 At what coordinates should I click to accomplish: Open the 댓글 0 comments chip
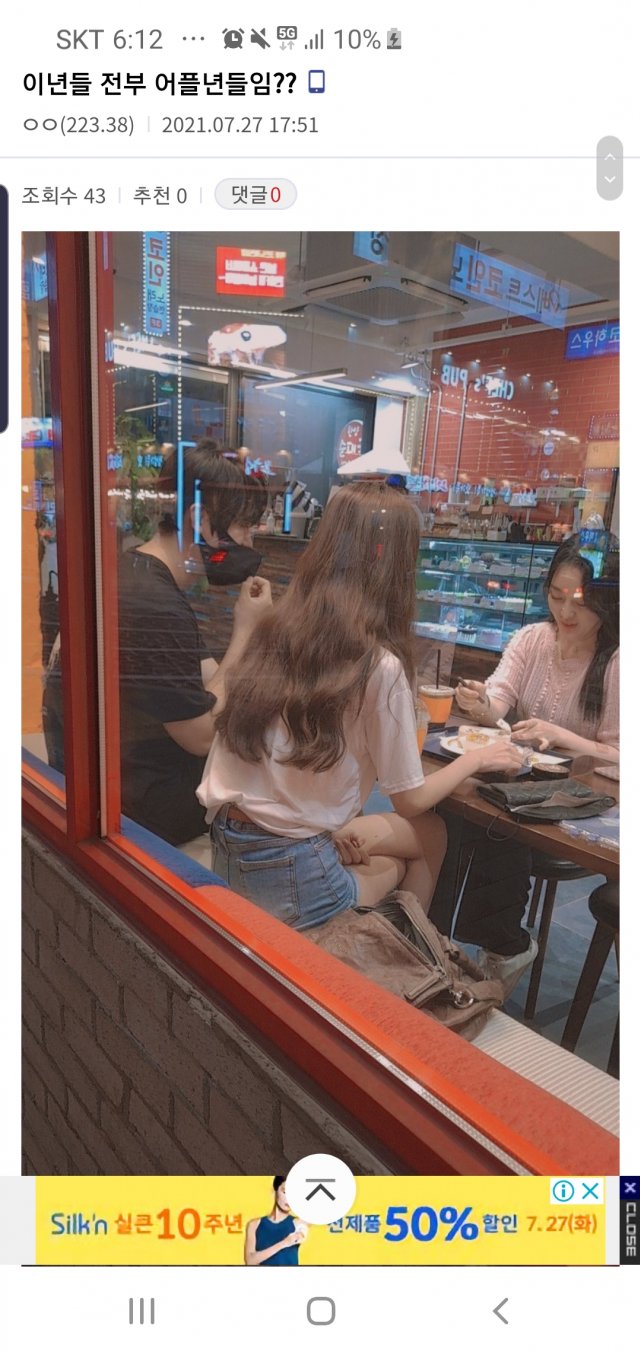[255, 194]
